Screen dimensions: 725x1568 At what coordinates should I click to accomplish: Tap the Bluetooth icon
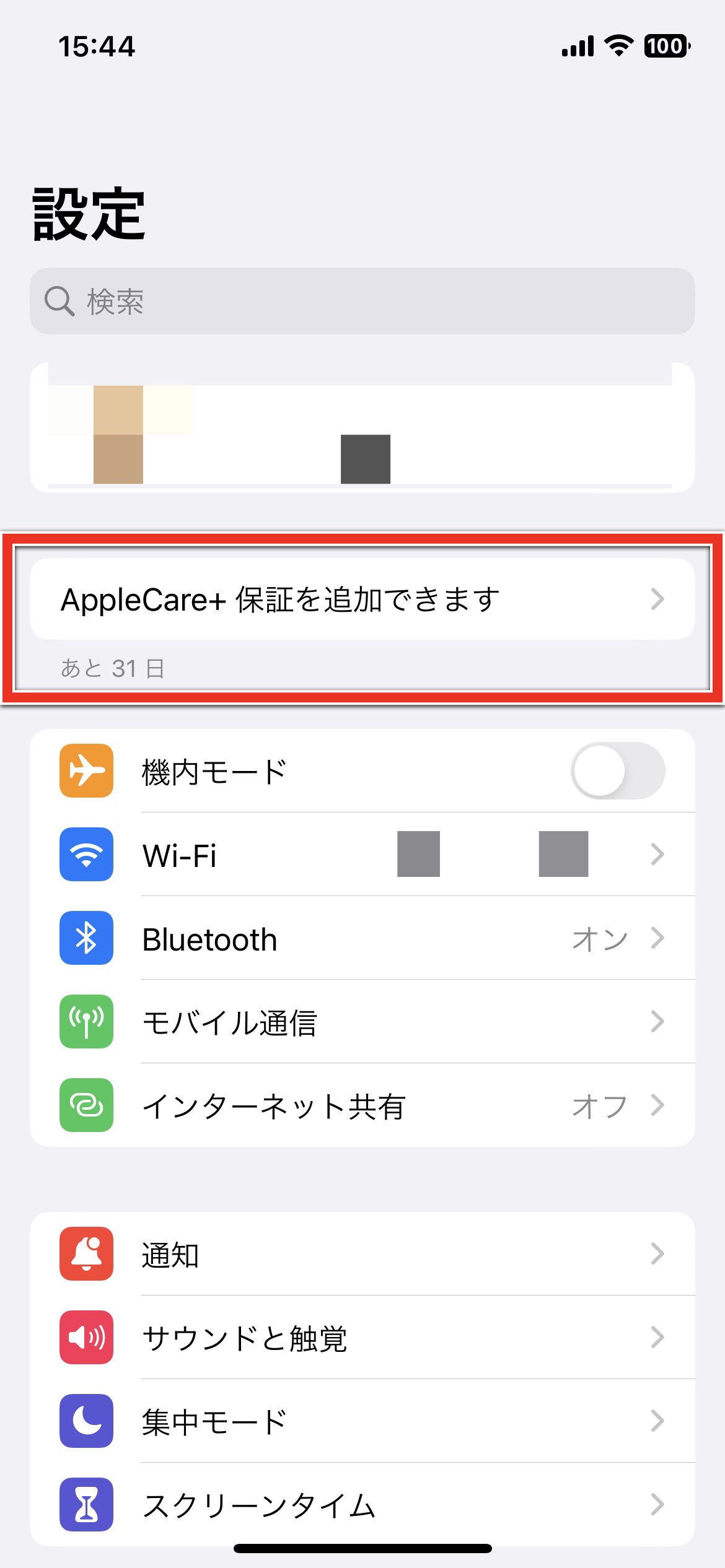click(x=86, y=939)
